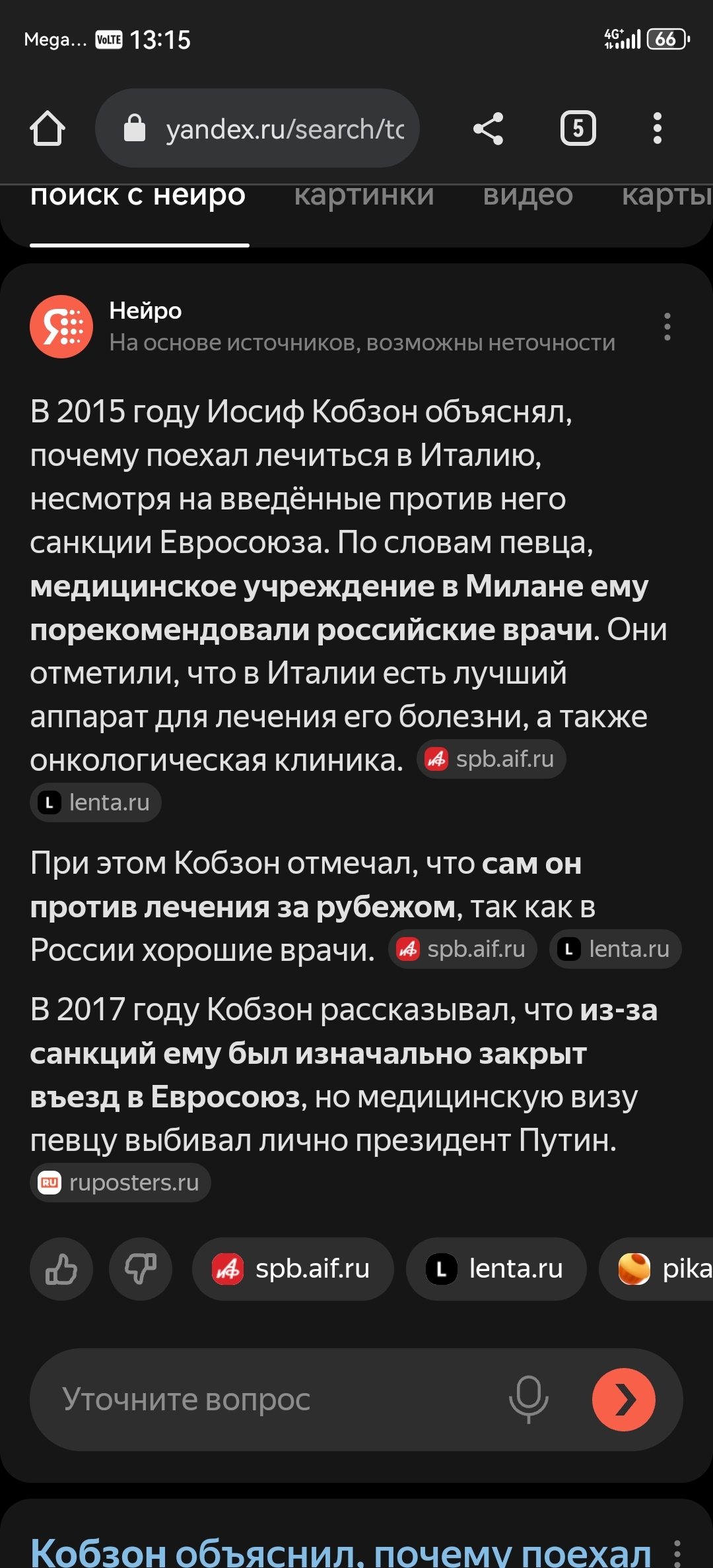Dislike the Нейро answer with thumbs down
This screenshot has height=1568, width=713.
141,1269
